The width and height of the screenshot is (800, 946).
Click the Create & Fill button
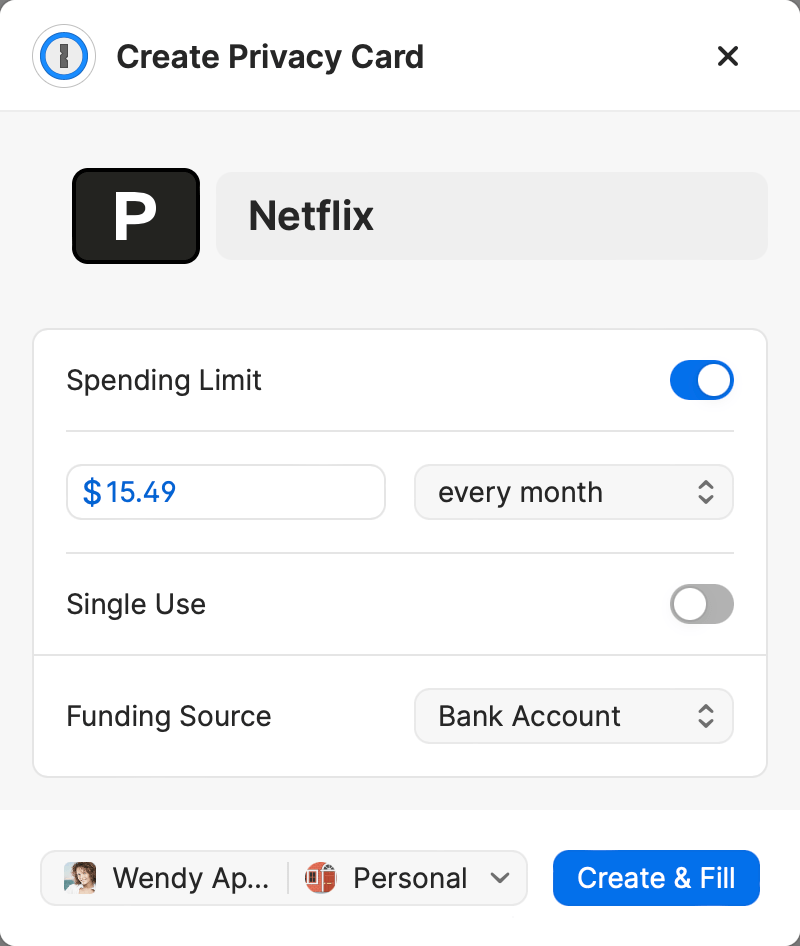pyautogui.click(x=656, y=878)
